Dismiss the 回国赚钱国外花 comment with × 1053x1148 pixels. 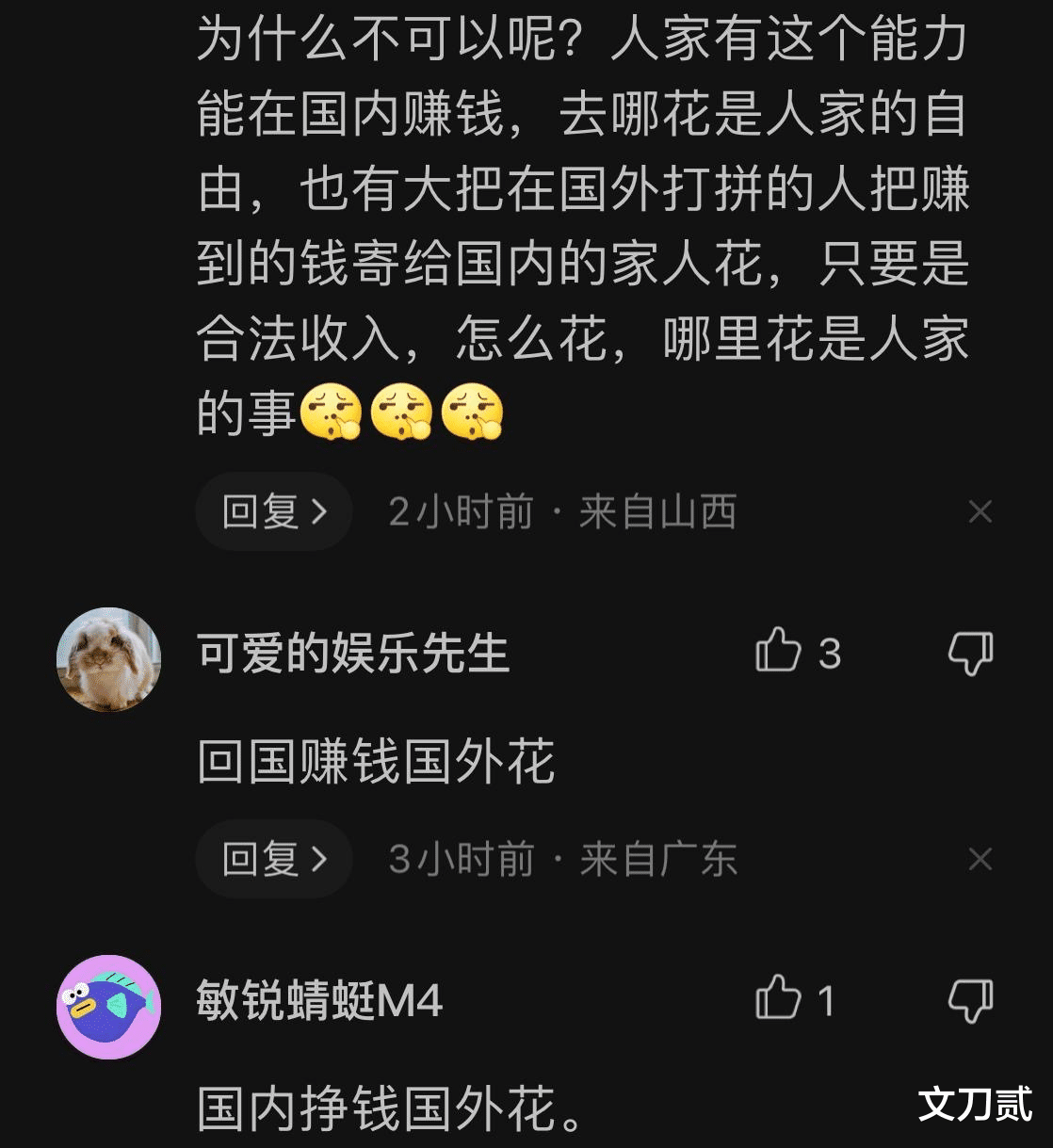[981, 858]
